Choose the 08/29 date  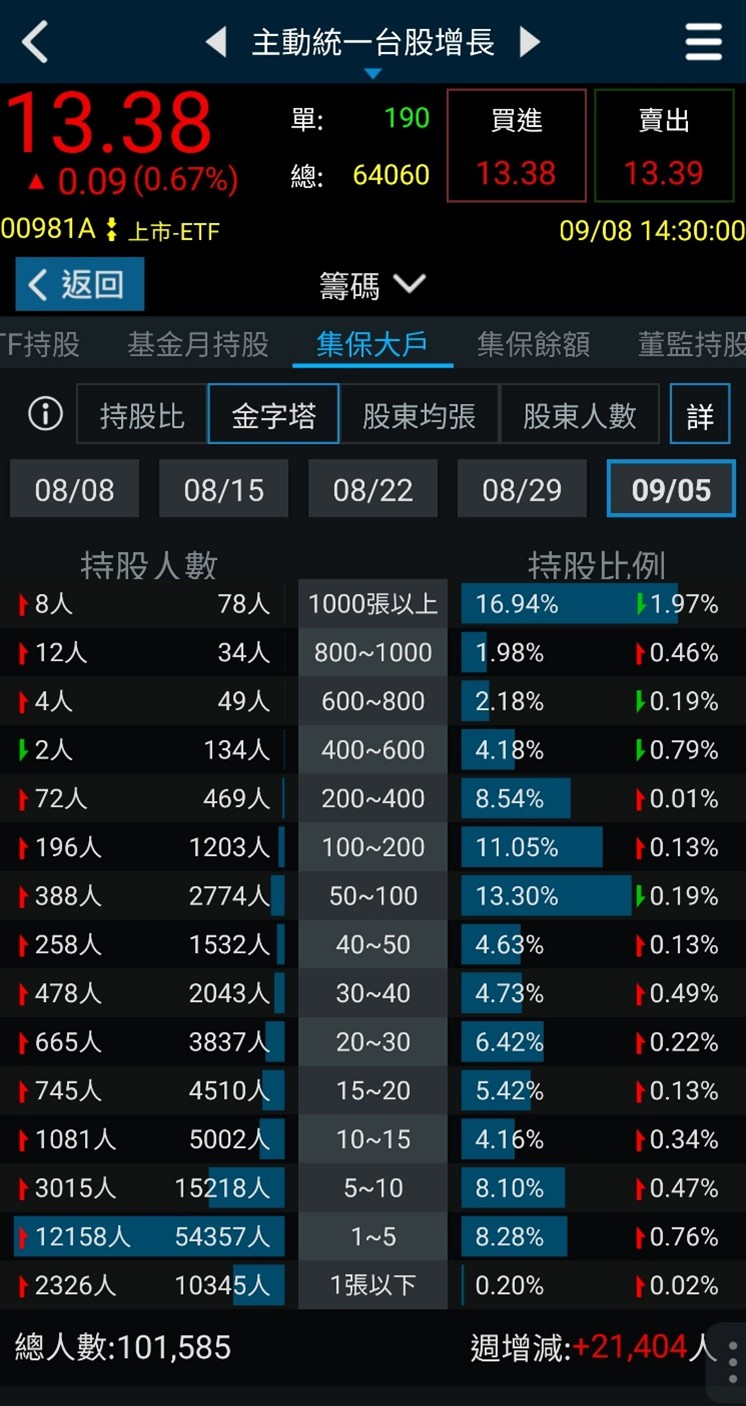pos(521,489)
